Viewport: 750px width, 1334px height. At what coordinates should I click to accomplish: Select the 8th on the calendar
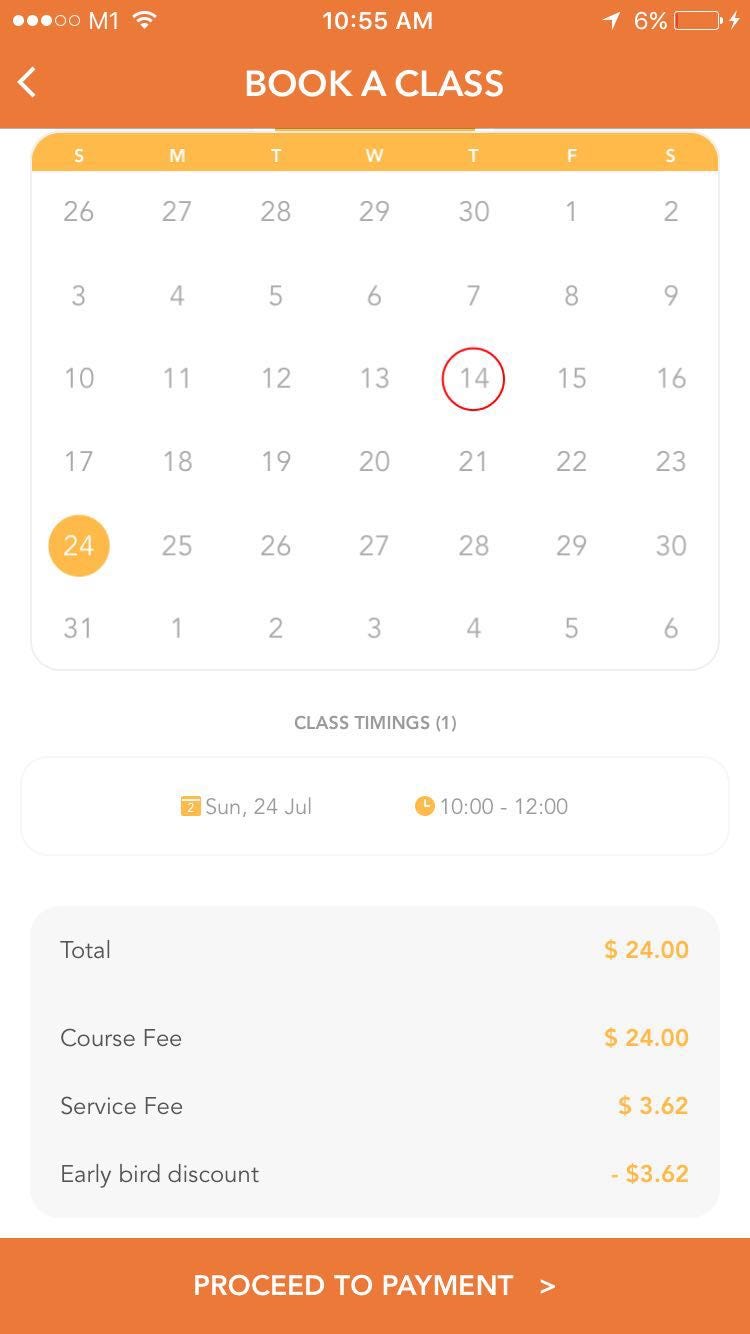click(x=571, y=296)
